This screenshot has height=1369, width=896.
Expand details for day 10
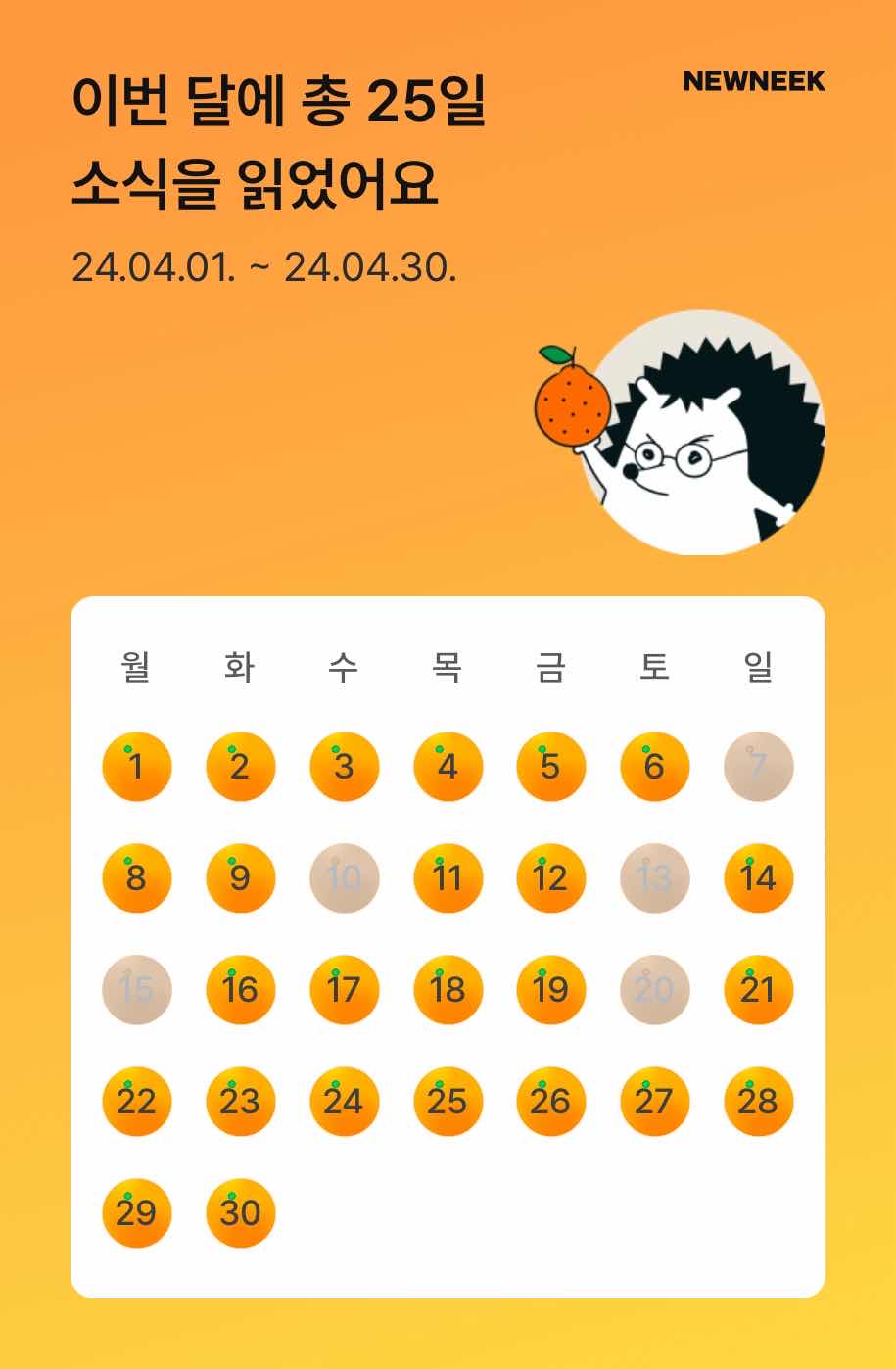(x=345, y=878)
